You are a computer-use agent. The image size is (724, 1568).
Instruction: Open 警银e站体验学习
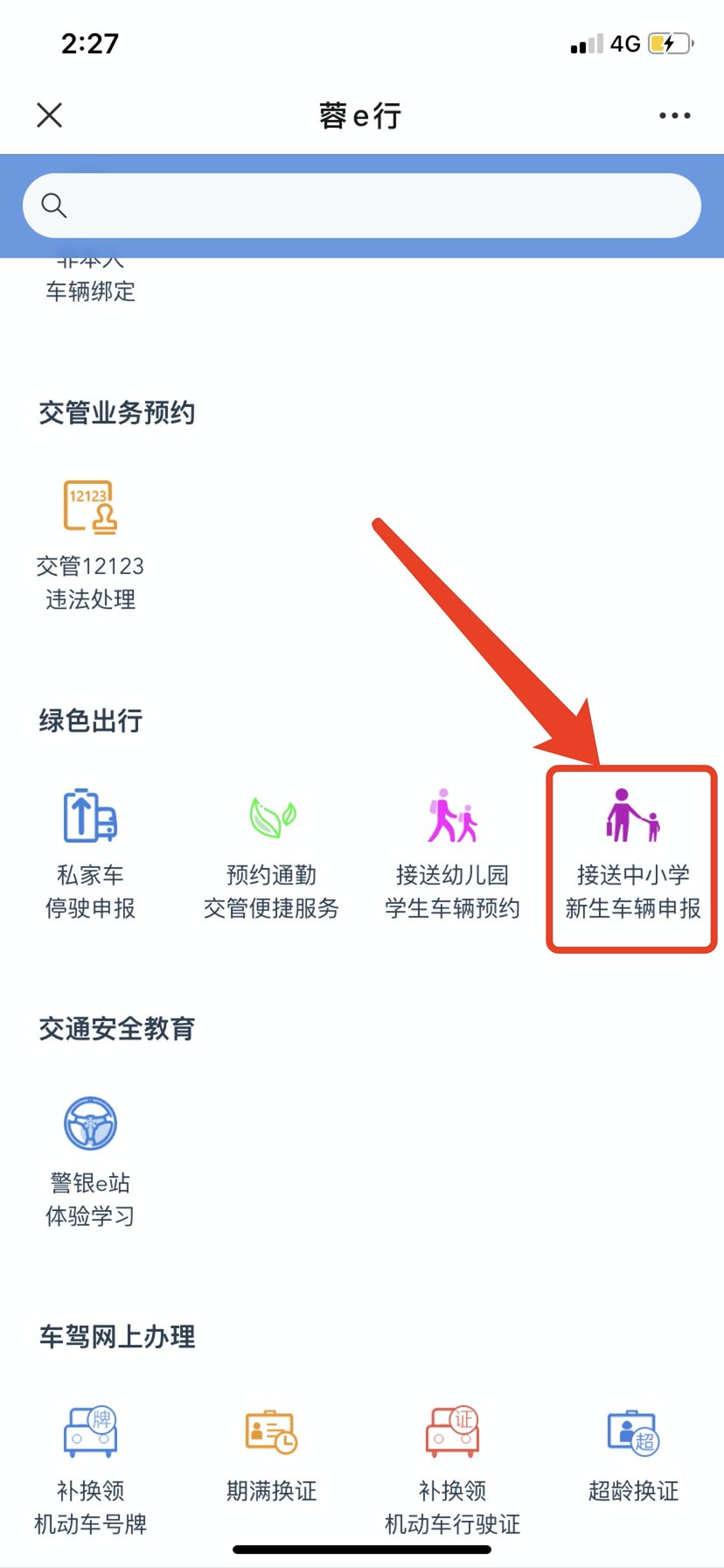(x=90, y=1160)
